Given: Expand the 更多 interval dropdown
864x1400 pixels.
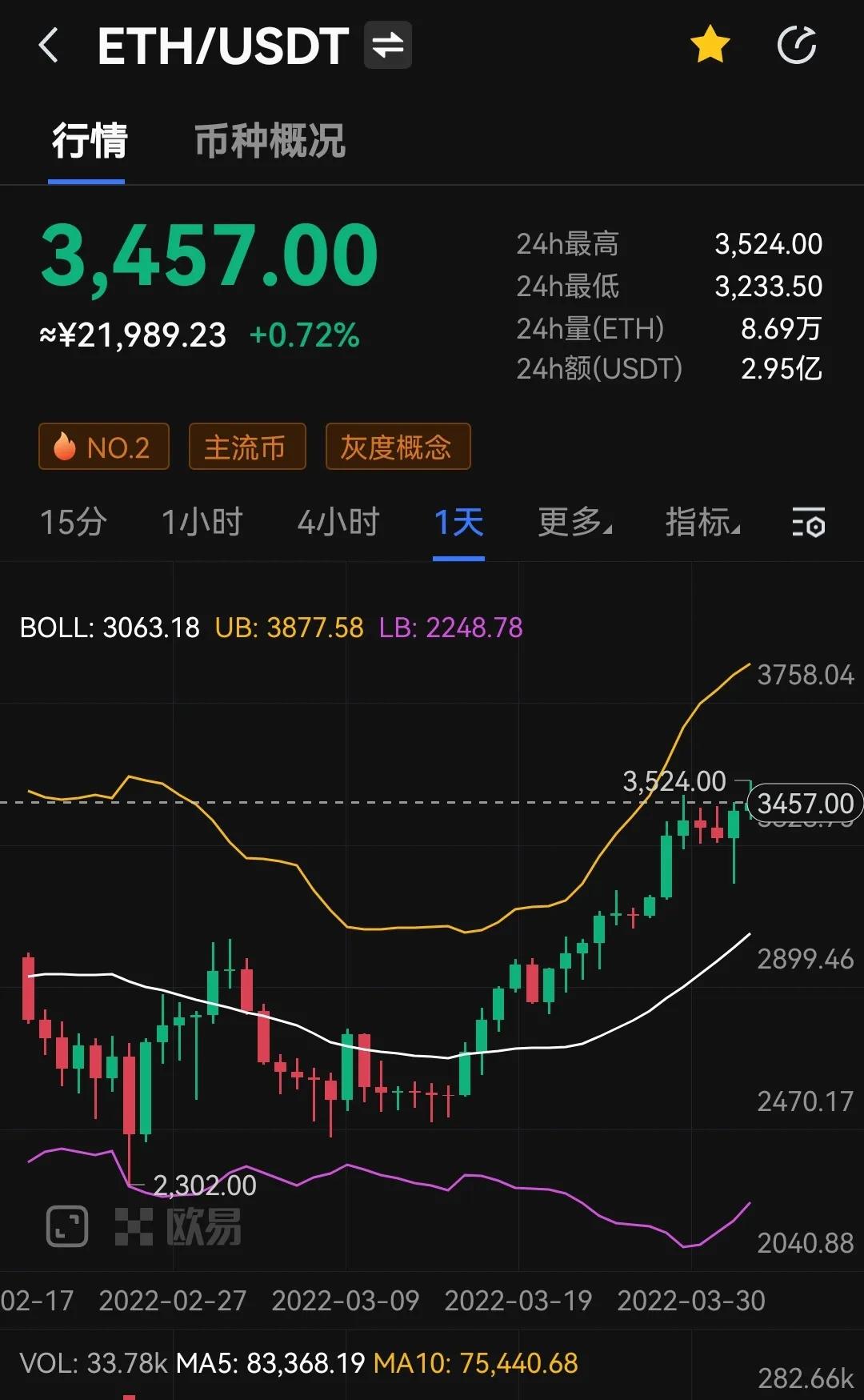Looking at the screenshot, I should click(x=575, y=523).
